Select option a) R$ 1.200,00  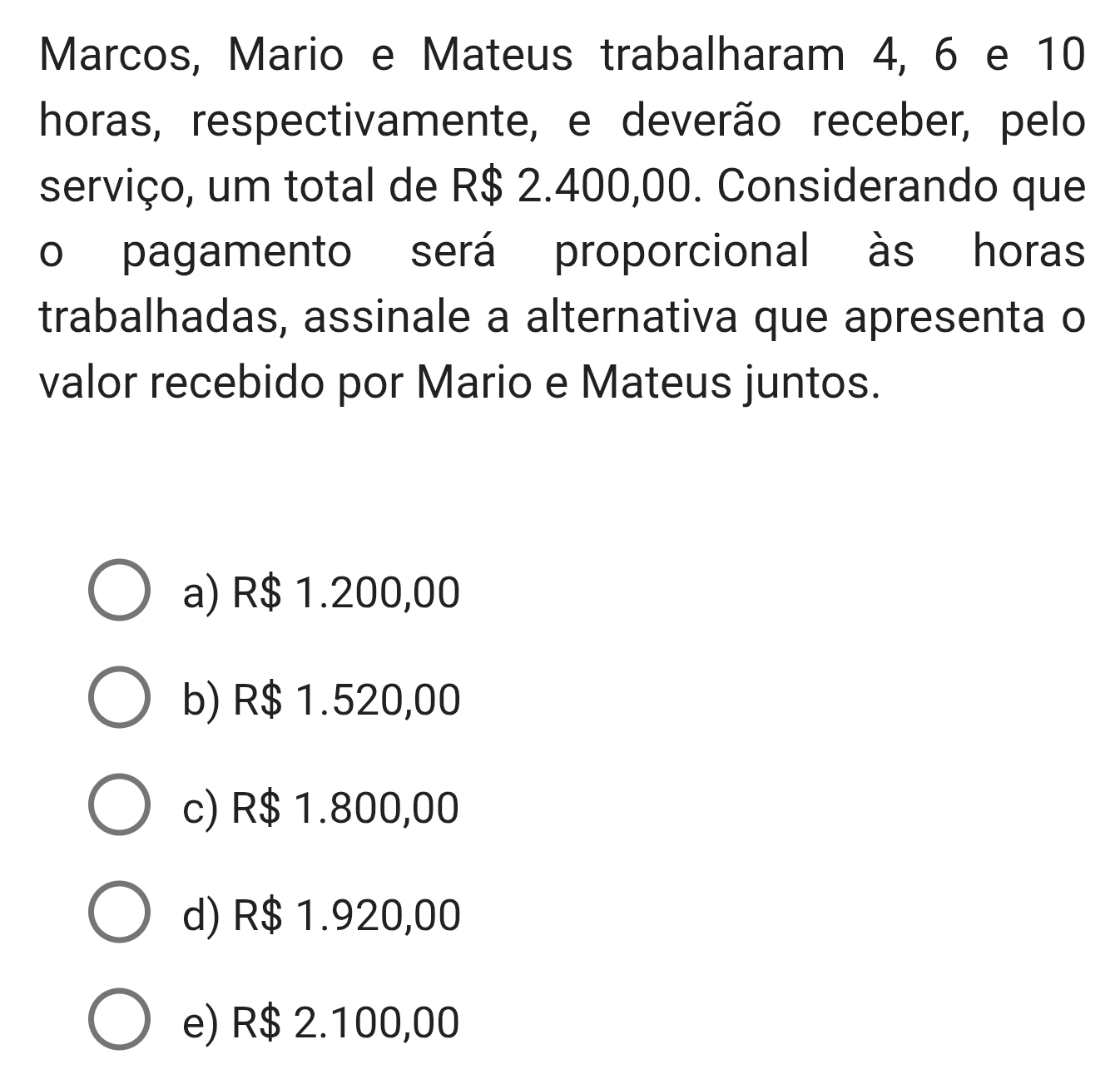[119, 591]
